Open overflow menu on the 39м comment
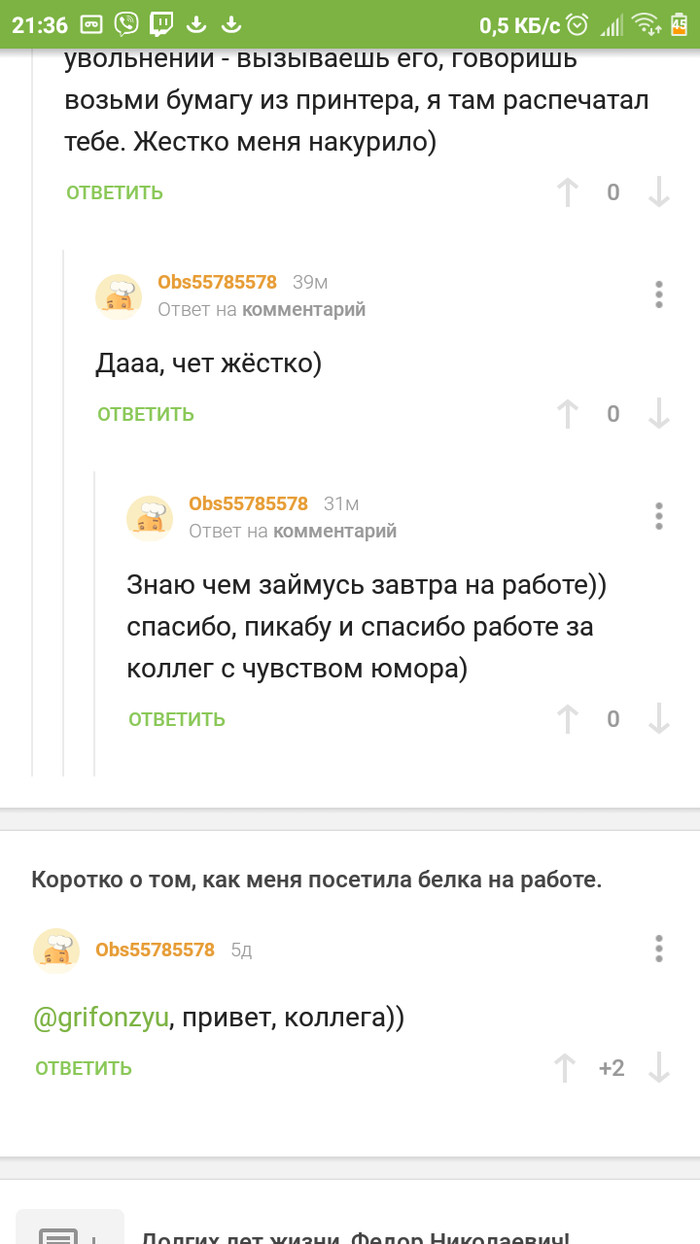Screen dimensions: 700x1244 (x=659, y=295)
